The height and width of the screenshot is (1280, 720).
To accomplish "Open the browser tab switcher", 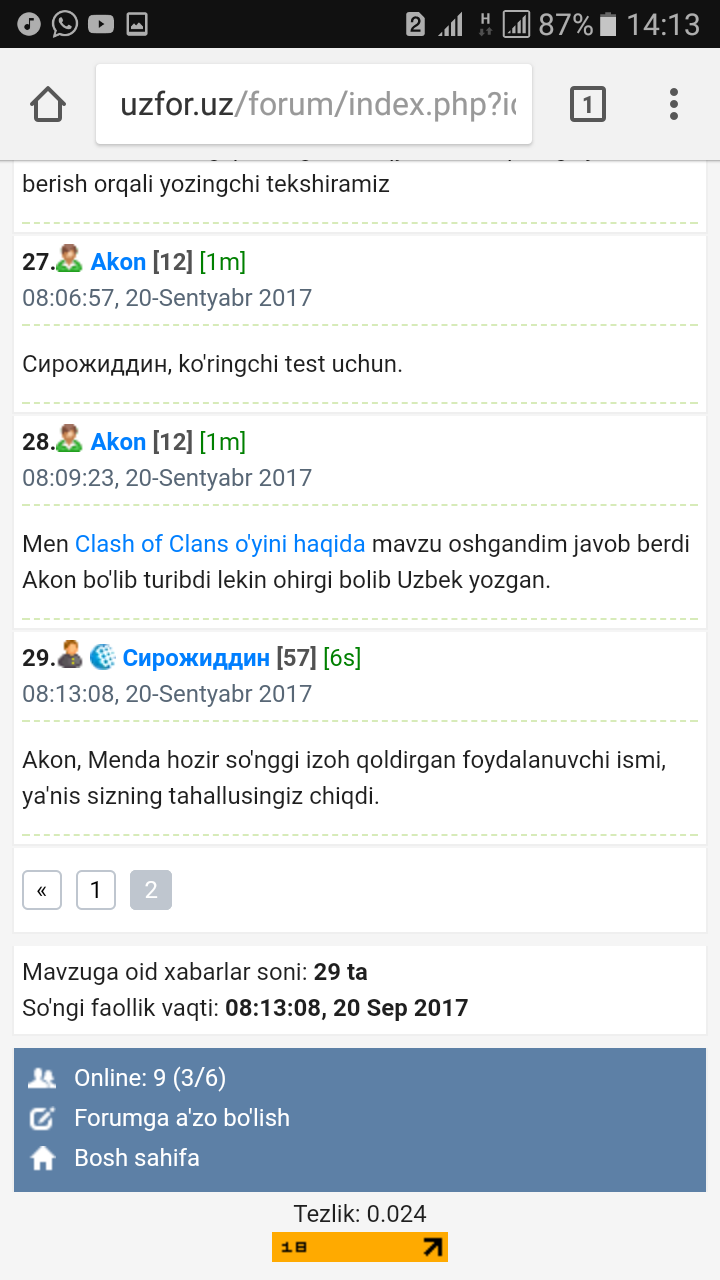I will pos(587,104).
